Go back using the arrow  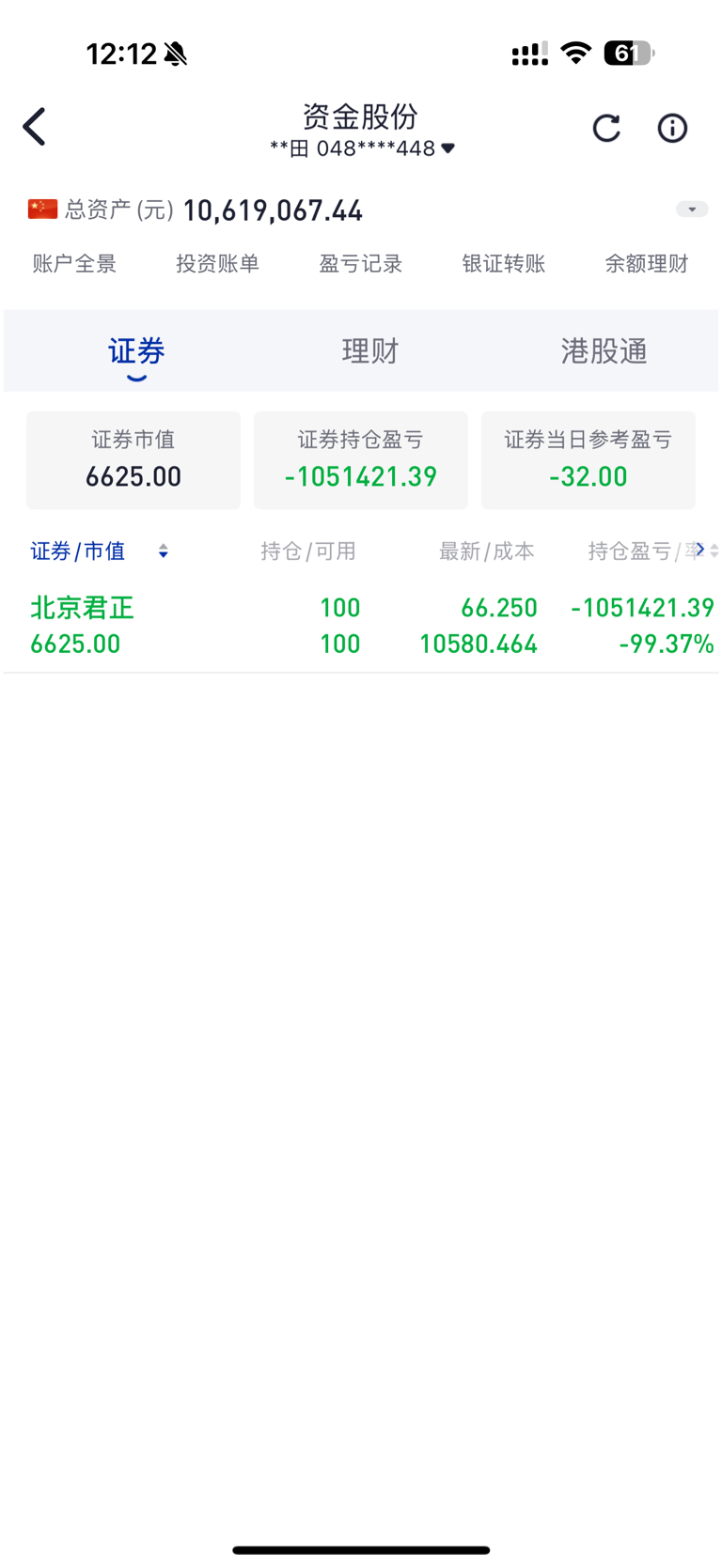tap(35, 127)
